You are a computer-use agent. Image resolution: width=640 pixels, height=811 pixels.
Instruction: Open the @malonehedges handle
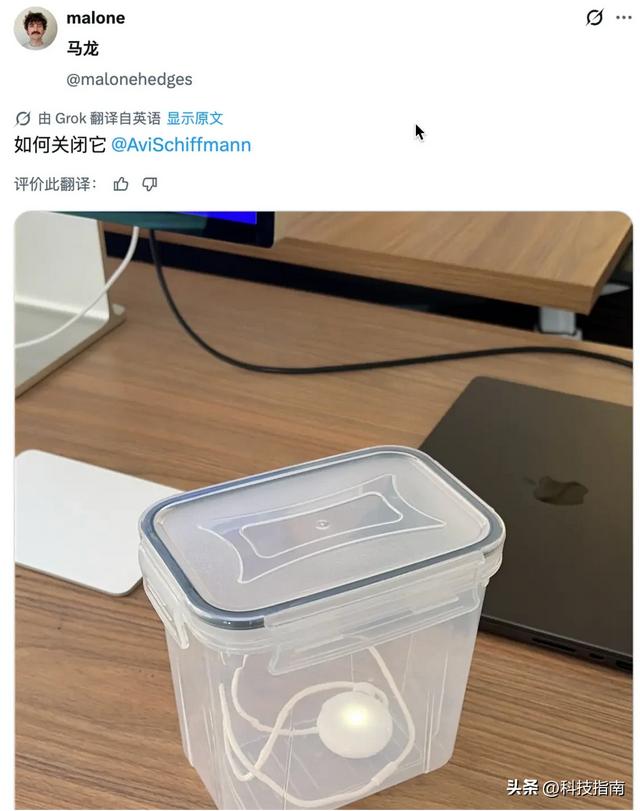pos(129,80)
